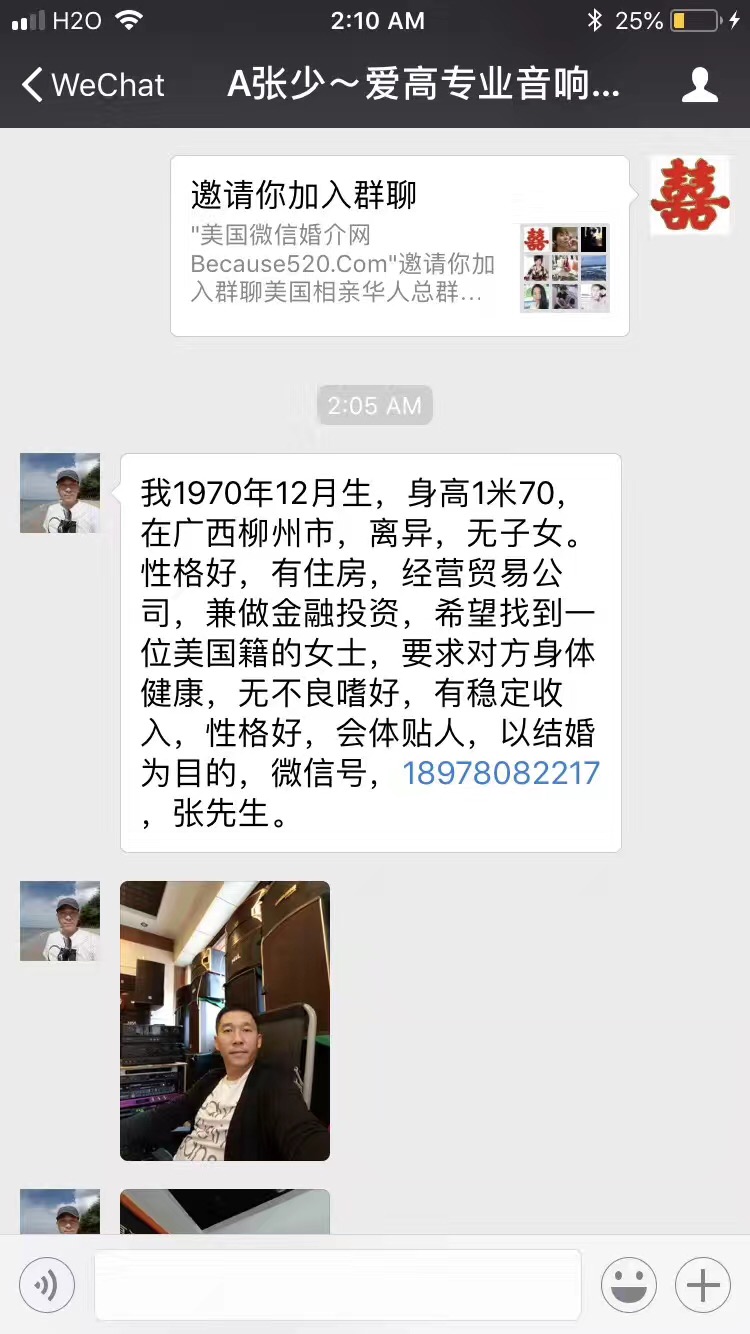Open the emoji sticker panel
This screenshot has width=750, height=1334.
tap(628, 1284)
